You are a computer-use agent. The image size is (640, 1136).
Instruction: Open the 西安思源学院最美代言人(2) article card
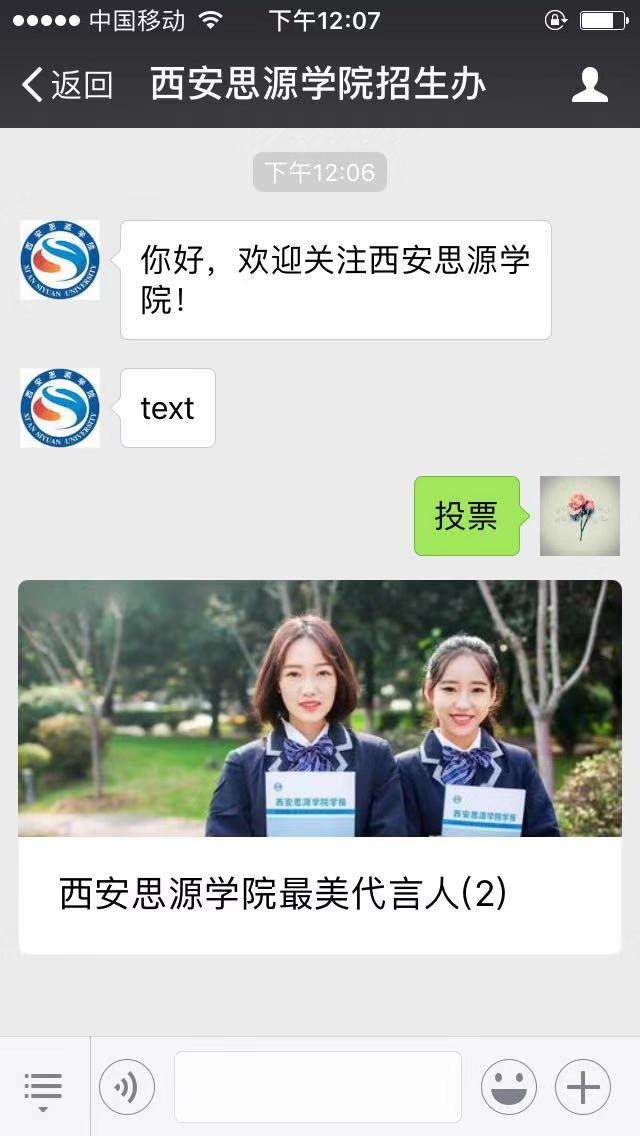pos(320,766)
